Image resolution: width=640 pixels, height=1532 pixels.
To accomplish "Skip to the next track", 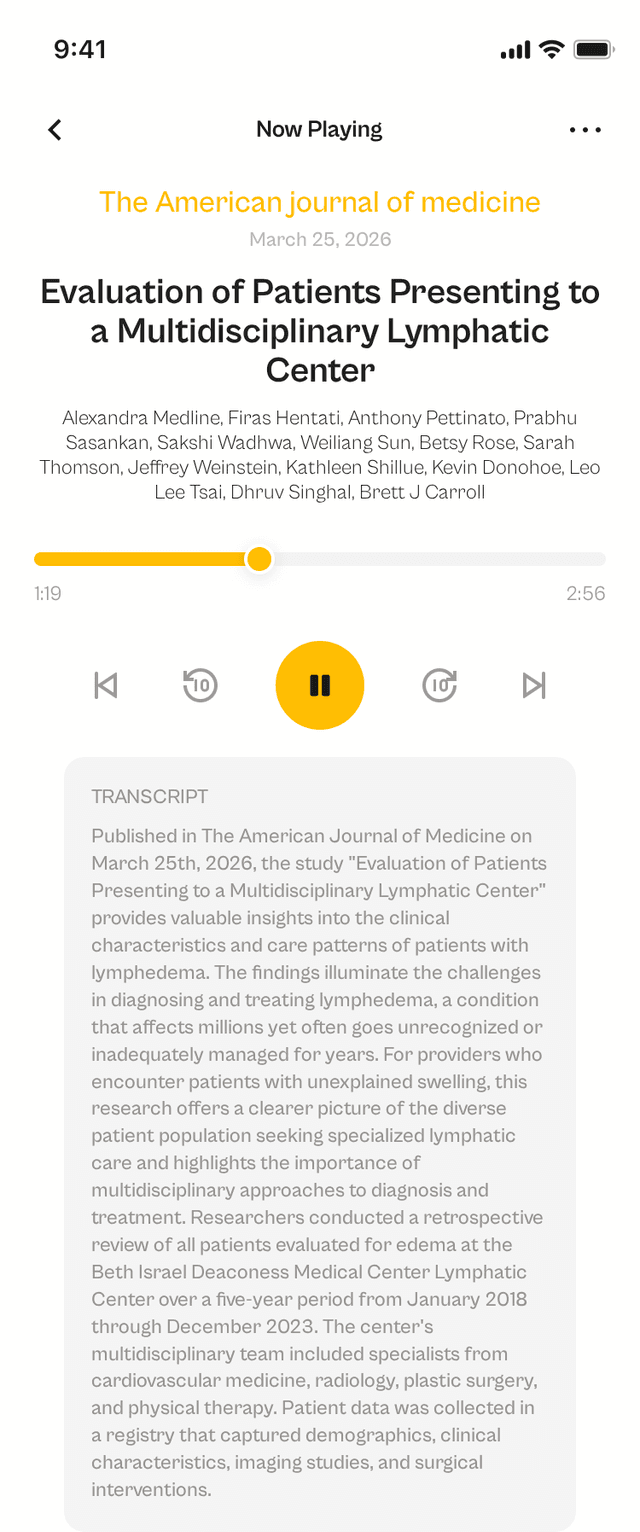I will 534,685.
